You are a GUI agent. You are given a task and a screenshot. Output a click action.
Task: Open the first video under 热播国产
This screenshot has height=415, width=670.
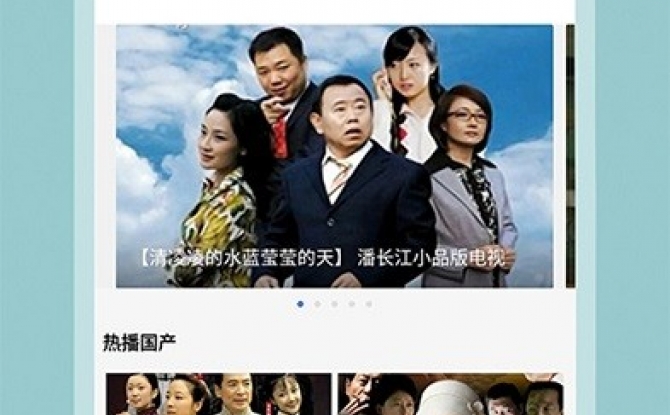pyautogui.click(x=218, y=395)
